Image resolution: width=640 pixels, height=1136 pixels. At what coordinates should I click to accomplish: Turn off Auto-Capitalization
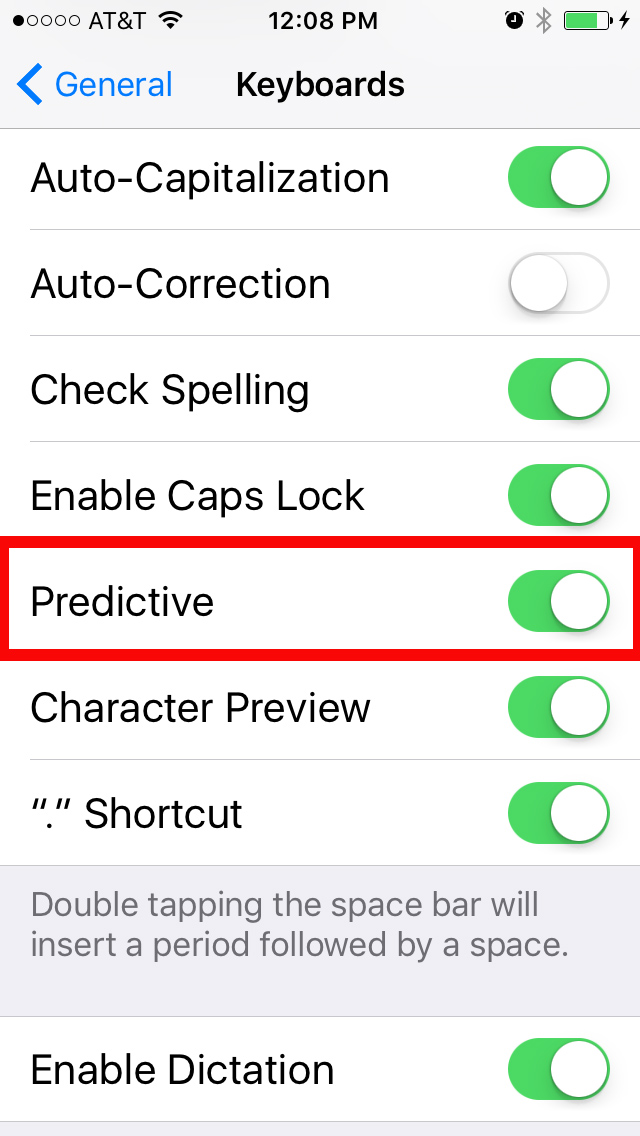coord(558,178)
